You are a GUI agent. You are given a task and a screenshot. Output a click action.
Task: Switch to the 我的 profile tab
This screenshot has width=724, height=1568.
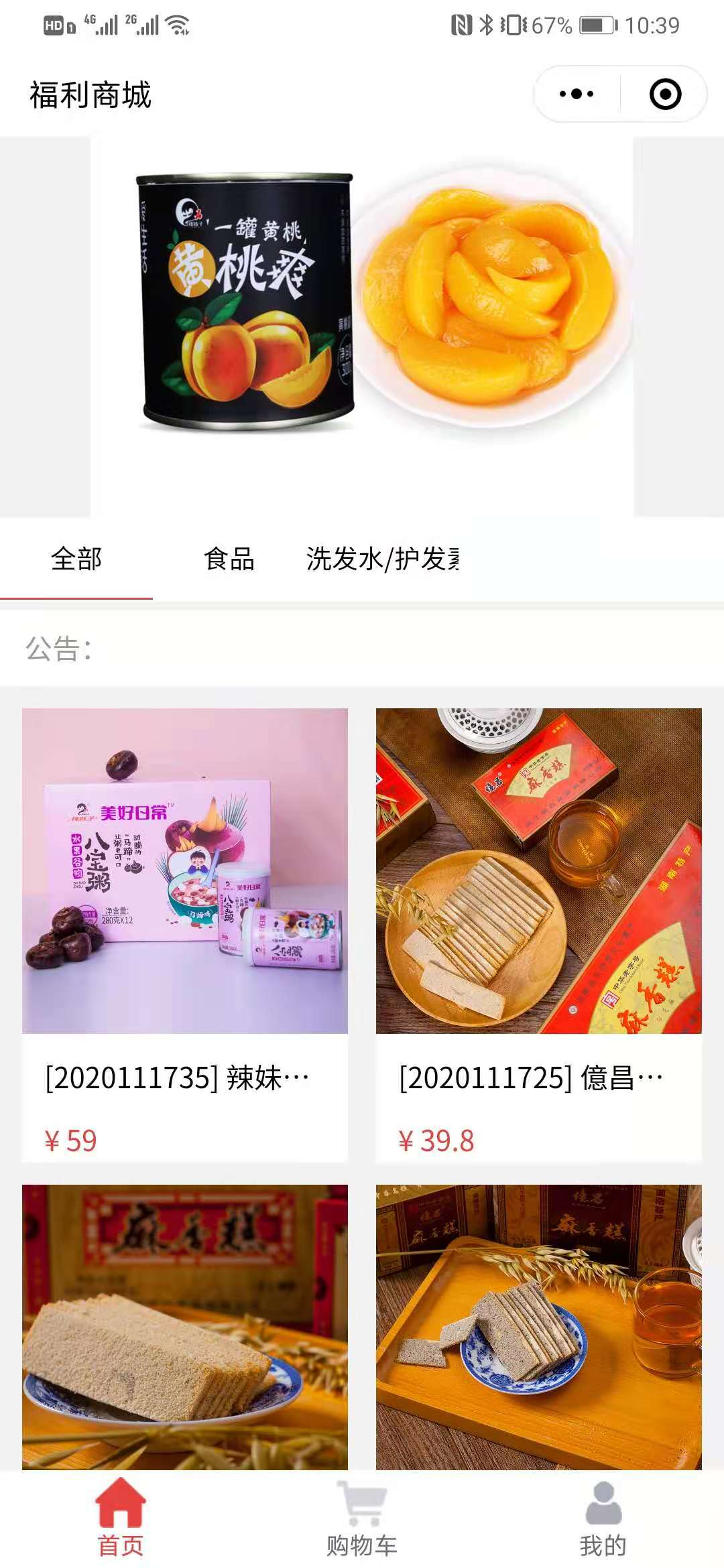tap(603, 1518)
